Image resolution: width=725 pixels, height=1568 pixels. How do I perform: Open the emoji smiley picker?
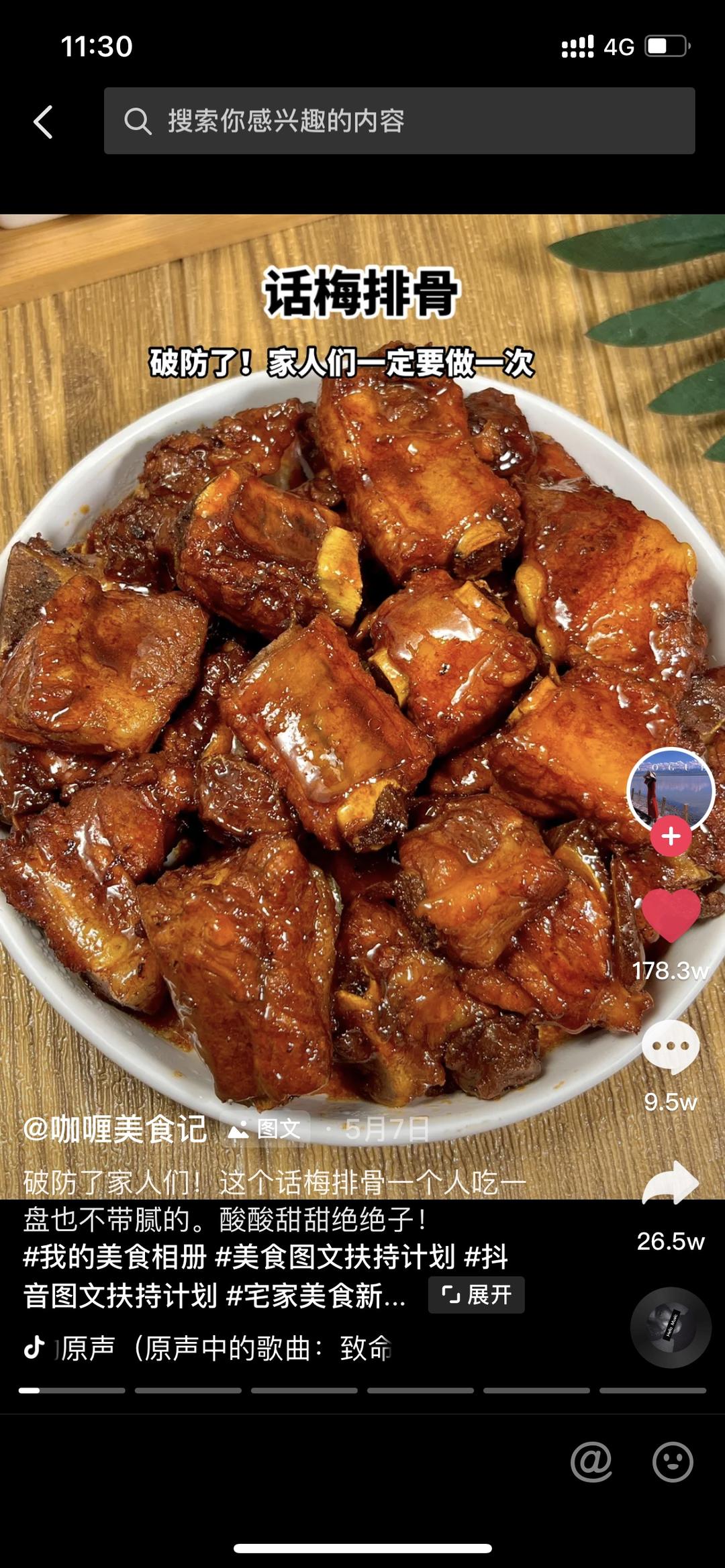coord(672,1462)
